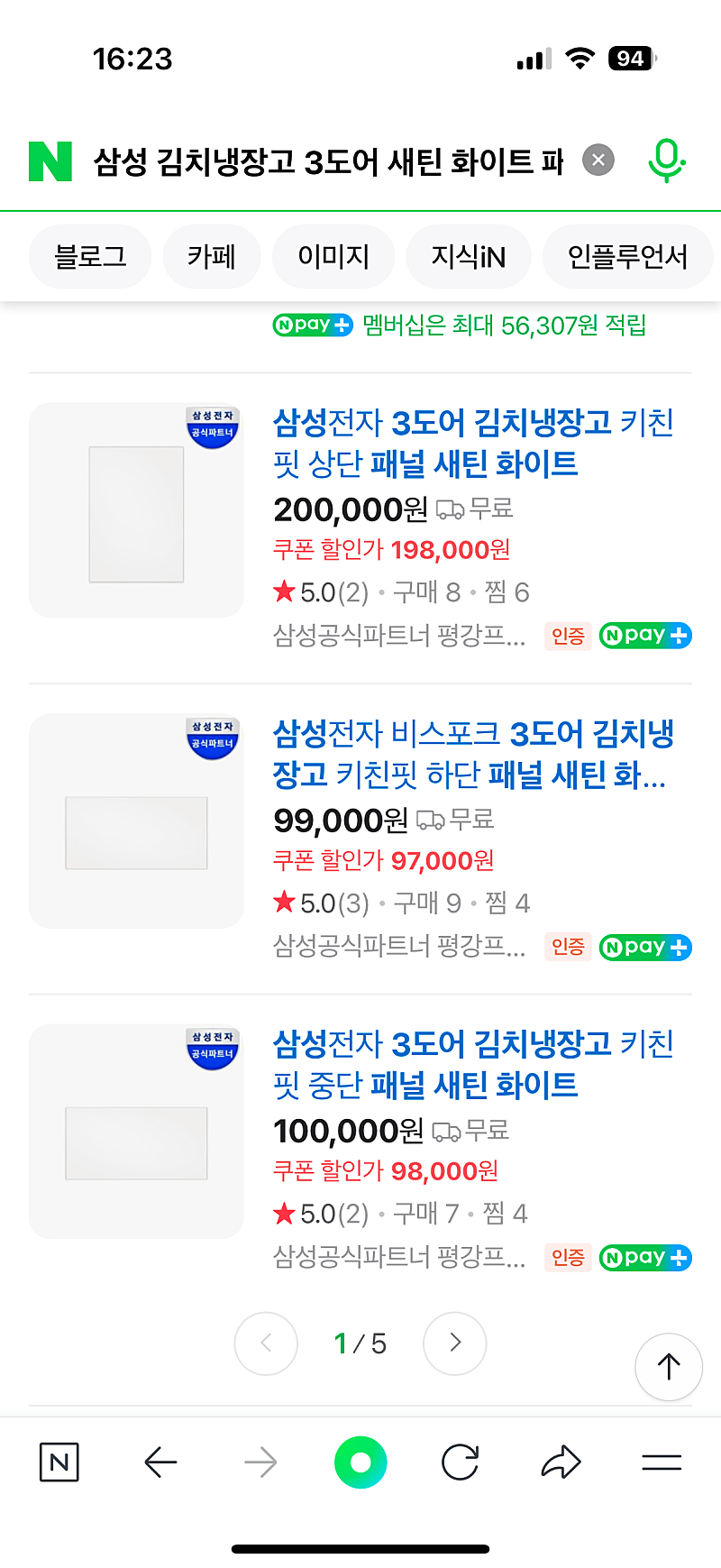Viewport: 721px width, 1568px height.
Task: Open the 중단 패널 새틴 화이트 product
Action: tap(473, 1064)
